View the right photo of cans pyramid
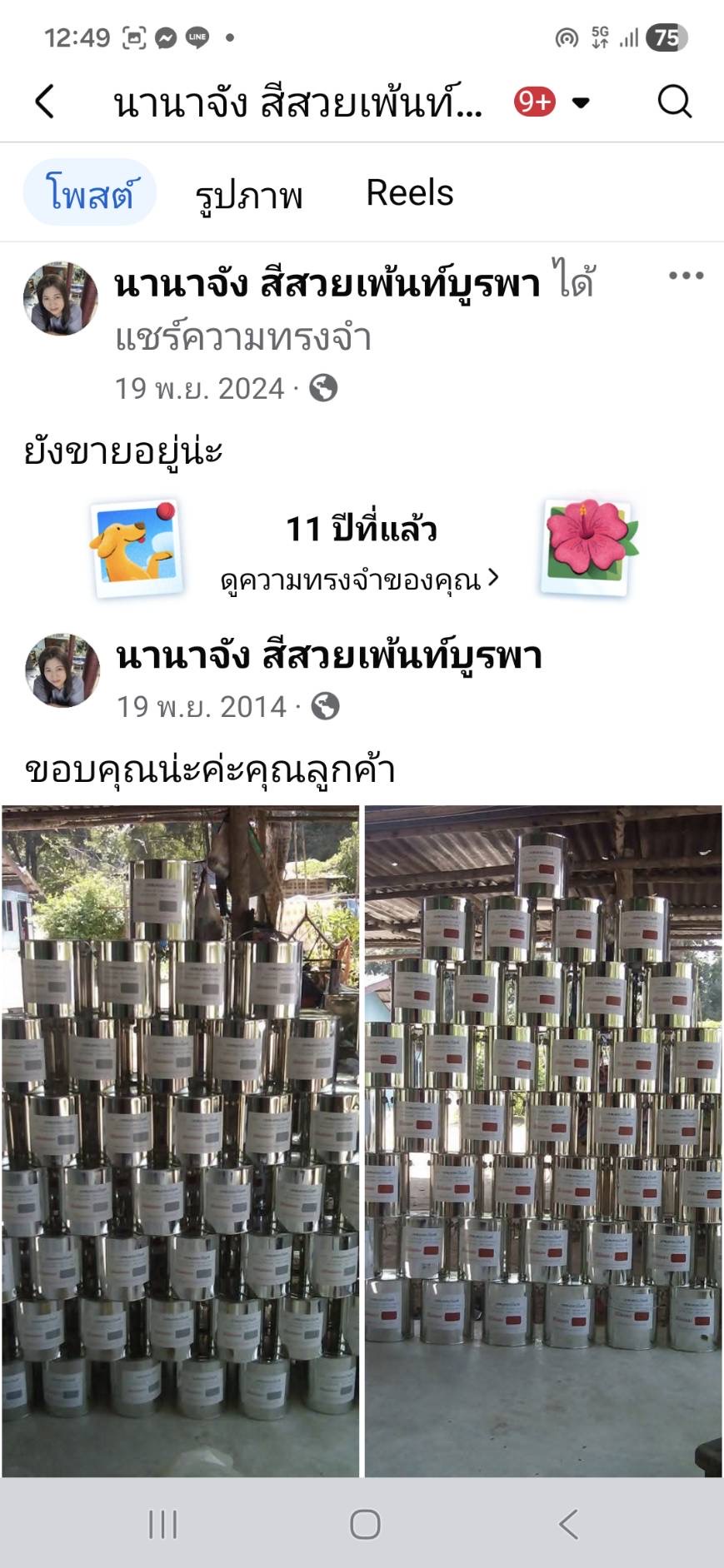 543,1140
